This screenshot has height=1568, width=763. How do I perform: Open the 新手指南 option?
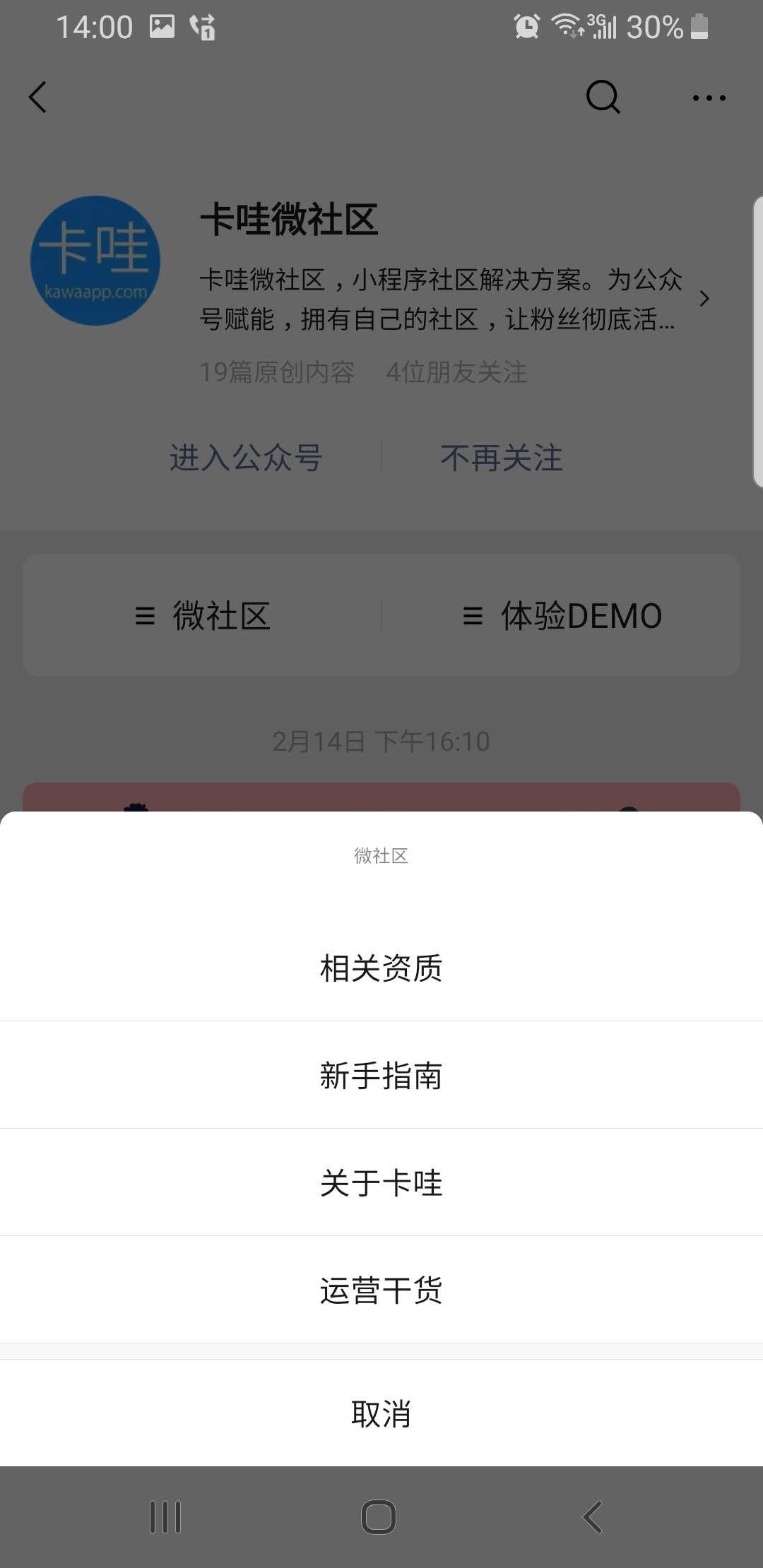coord(381,1075)
